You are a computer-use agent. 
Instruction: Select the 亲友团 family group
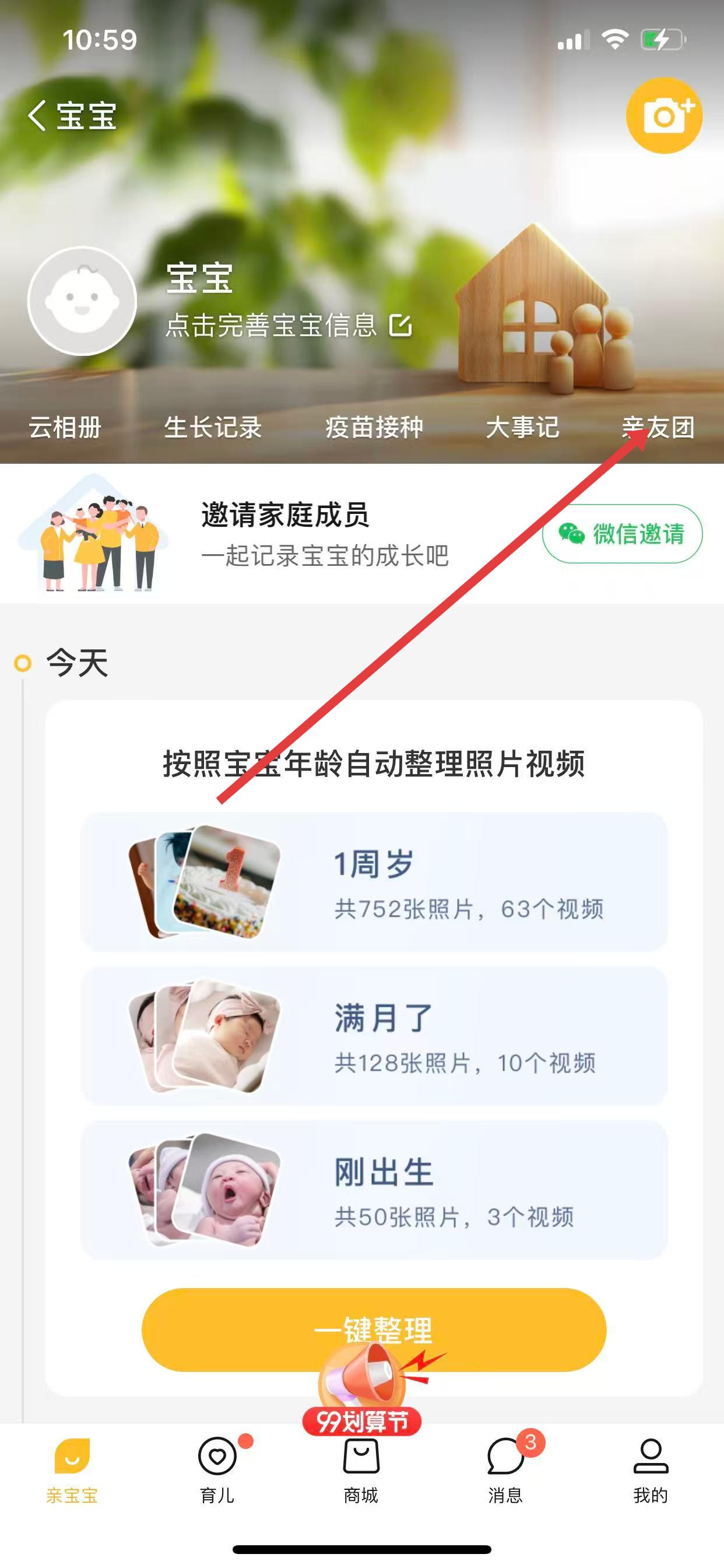[658, 428]
